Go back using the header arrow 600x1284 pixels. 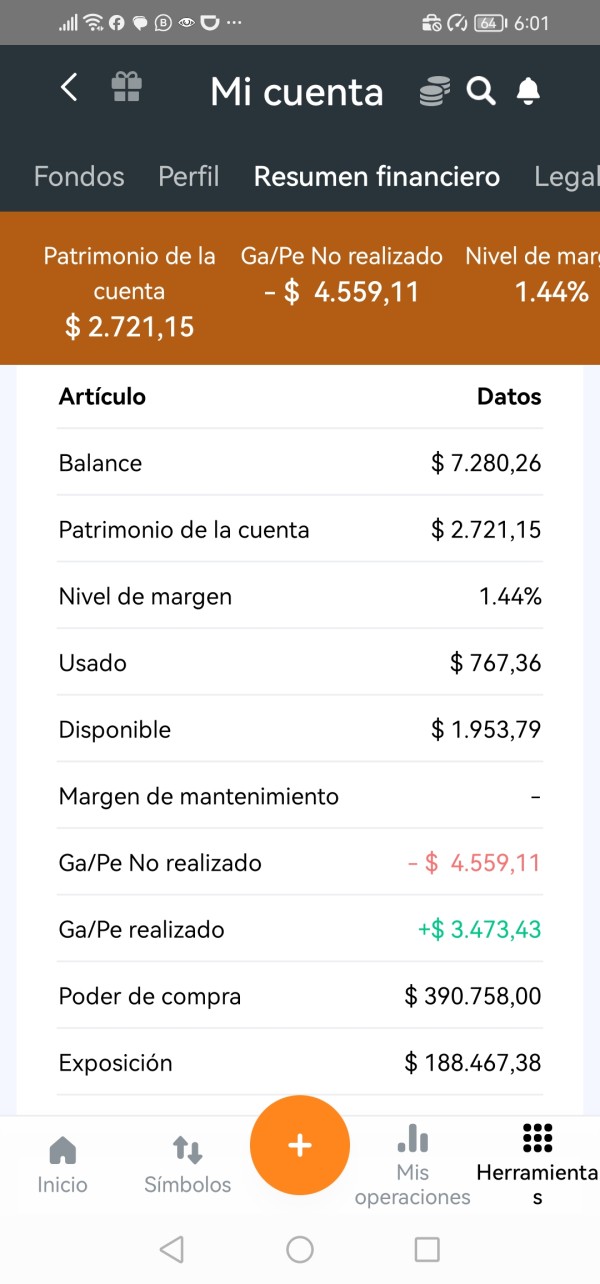[x=68, y=87]
